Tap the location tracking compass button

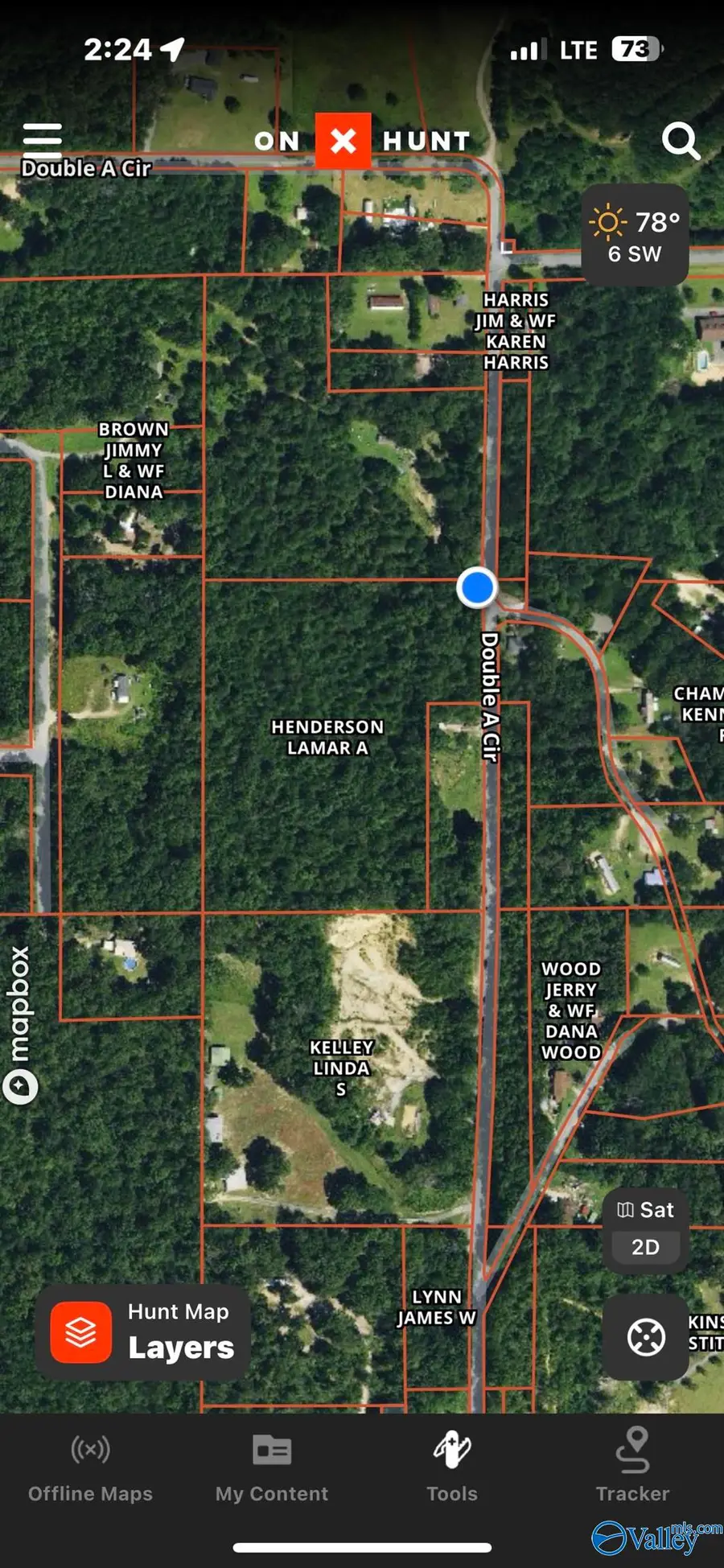click(x=646, y=1337)
